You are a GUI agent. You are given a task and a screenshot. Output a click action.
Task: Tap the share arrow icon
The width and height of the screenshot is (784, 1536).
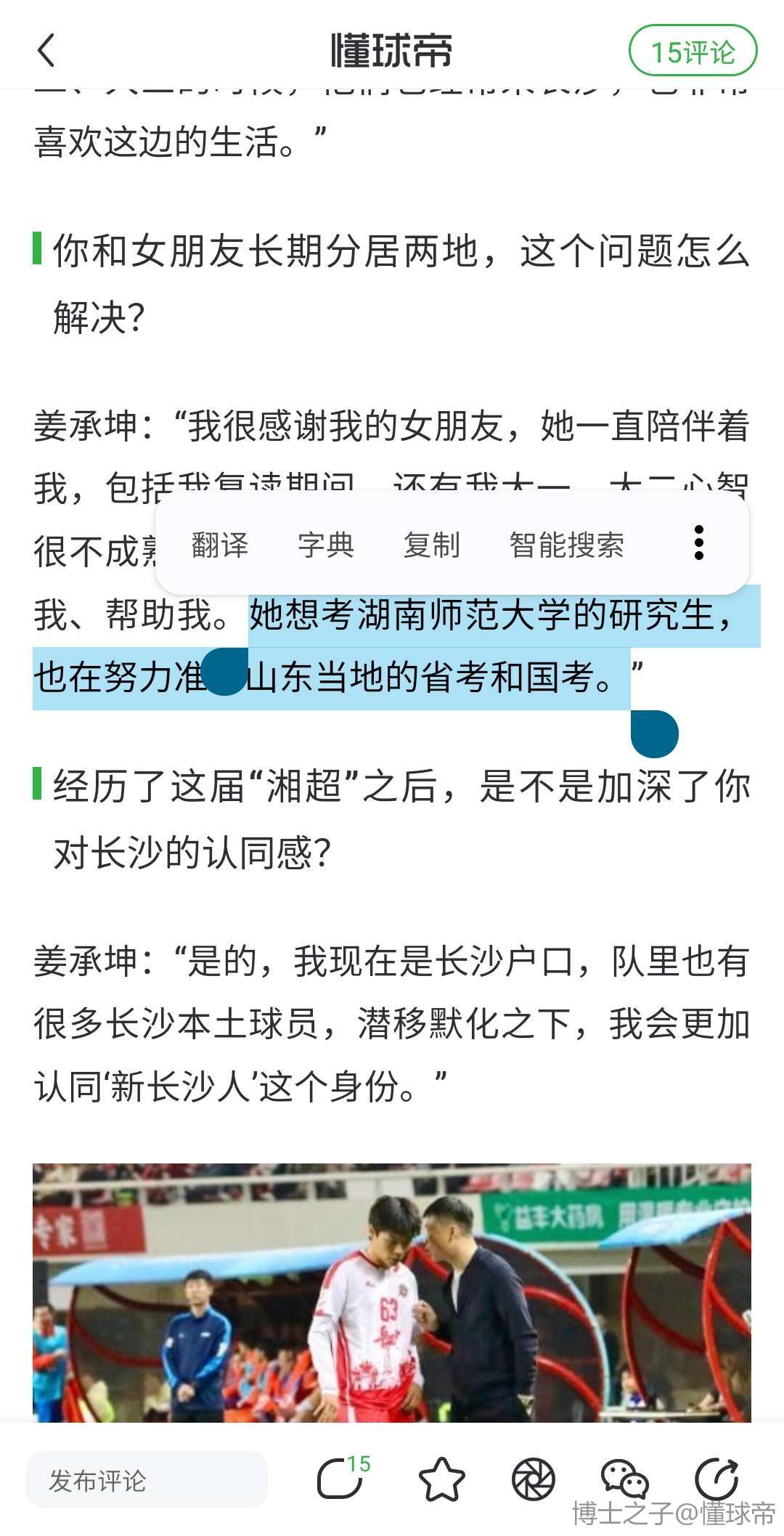[716, 1479]
